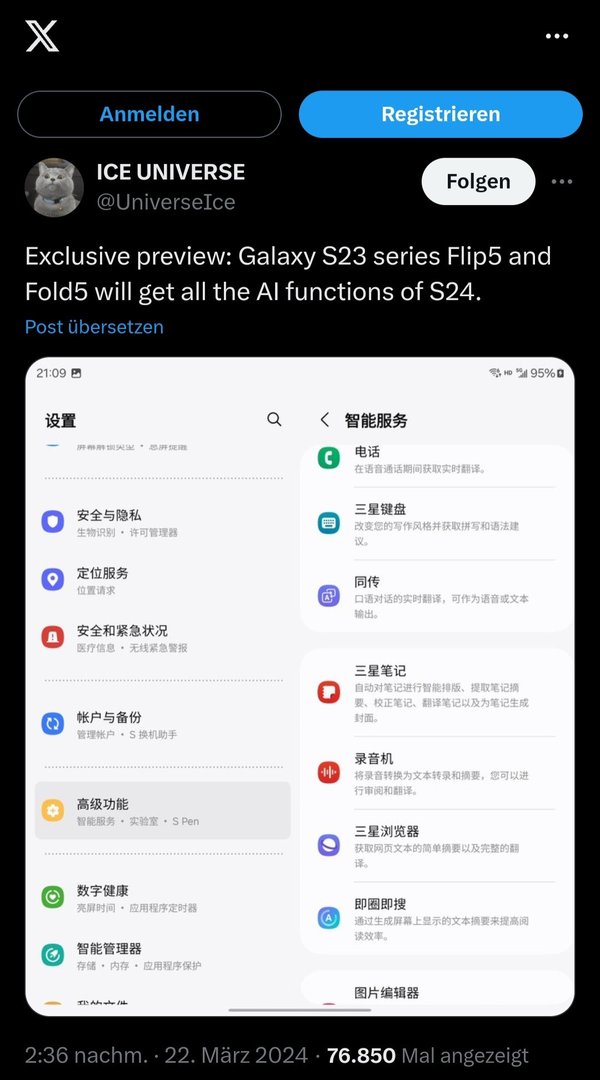The width and height of the screenshot is (600, 1080).
Task: Tap the X logo in the top bar
Action: pyautogui.click(x=42, y=36)
